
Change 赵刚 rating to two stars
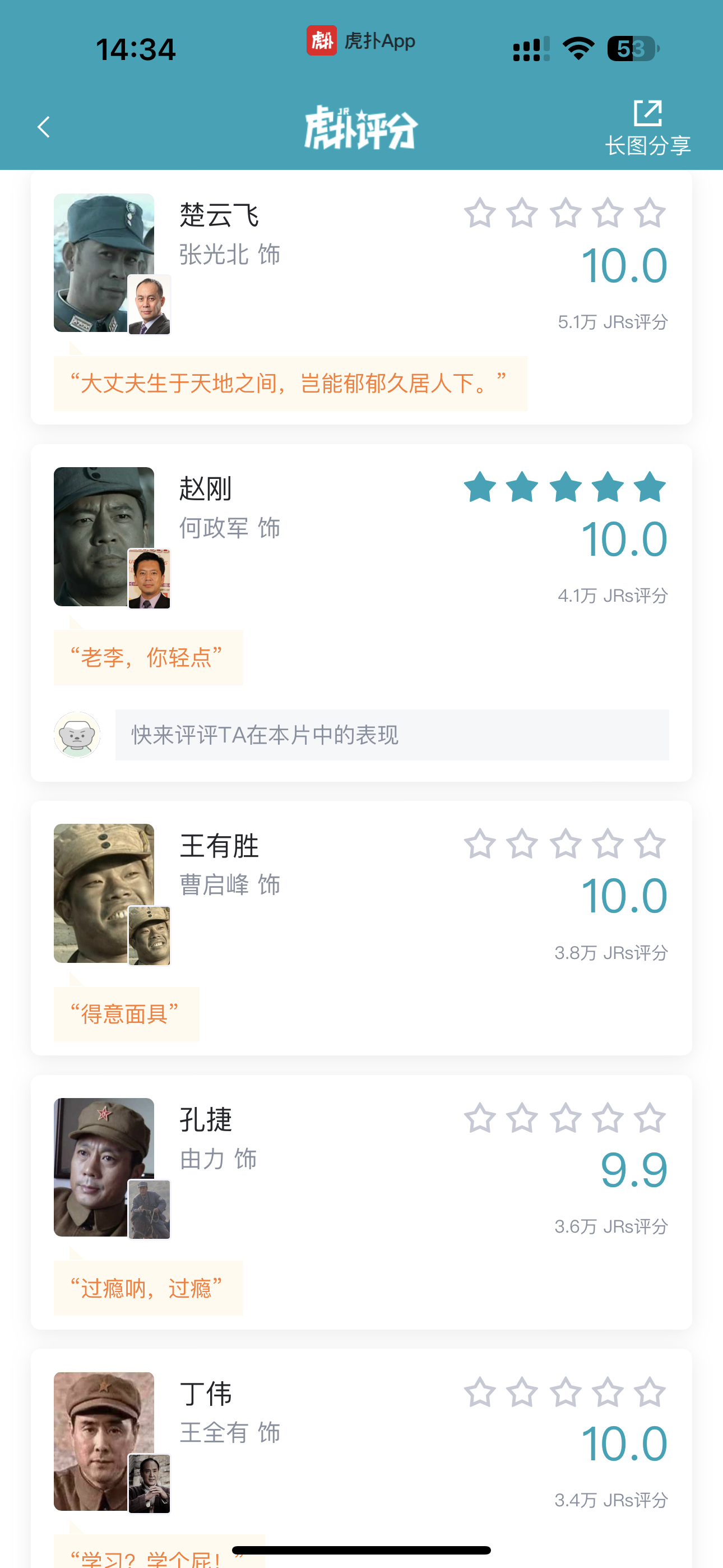[522, 487]
